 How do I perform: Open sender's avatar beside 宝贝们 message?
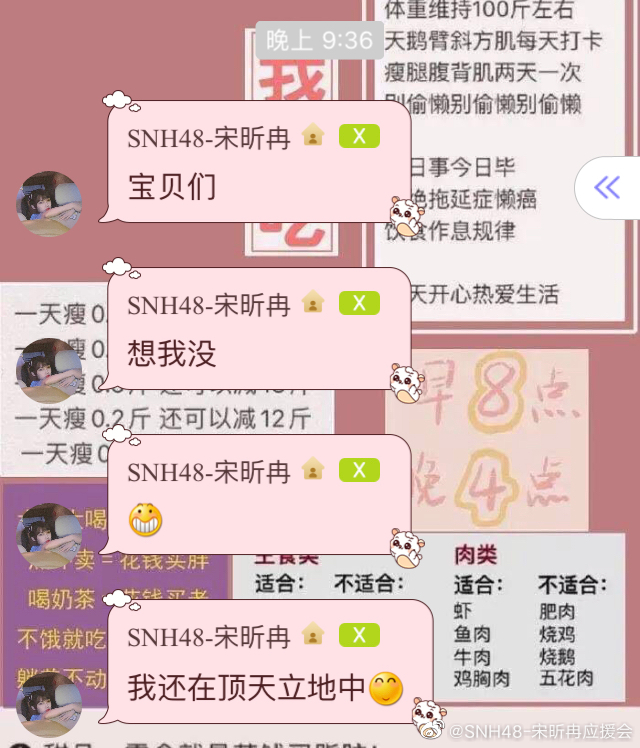point(49,204)
